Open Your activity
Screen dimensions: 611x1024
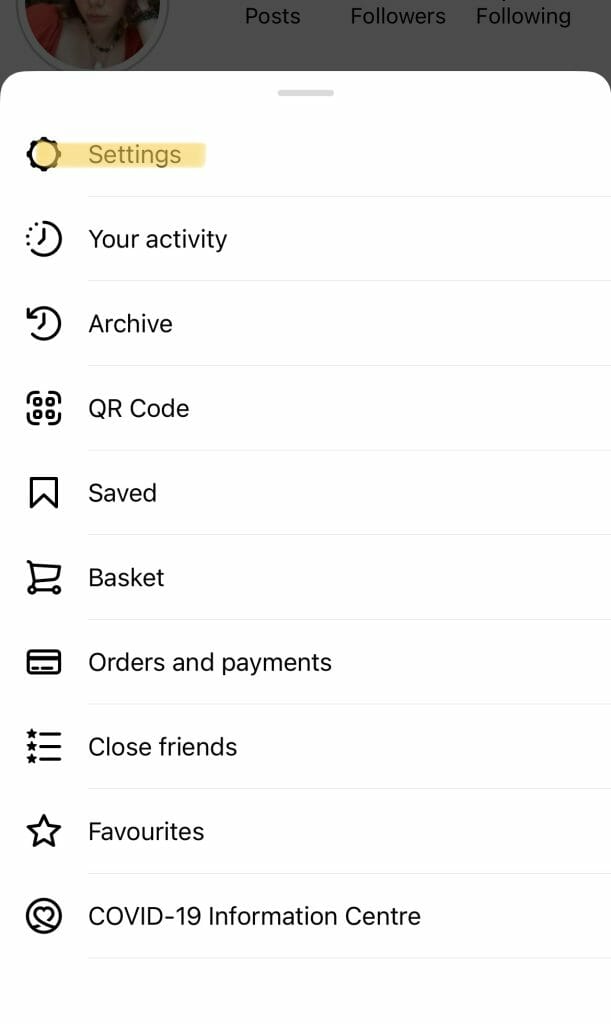coord(306,239)
